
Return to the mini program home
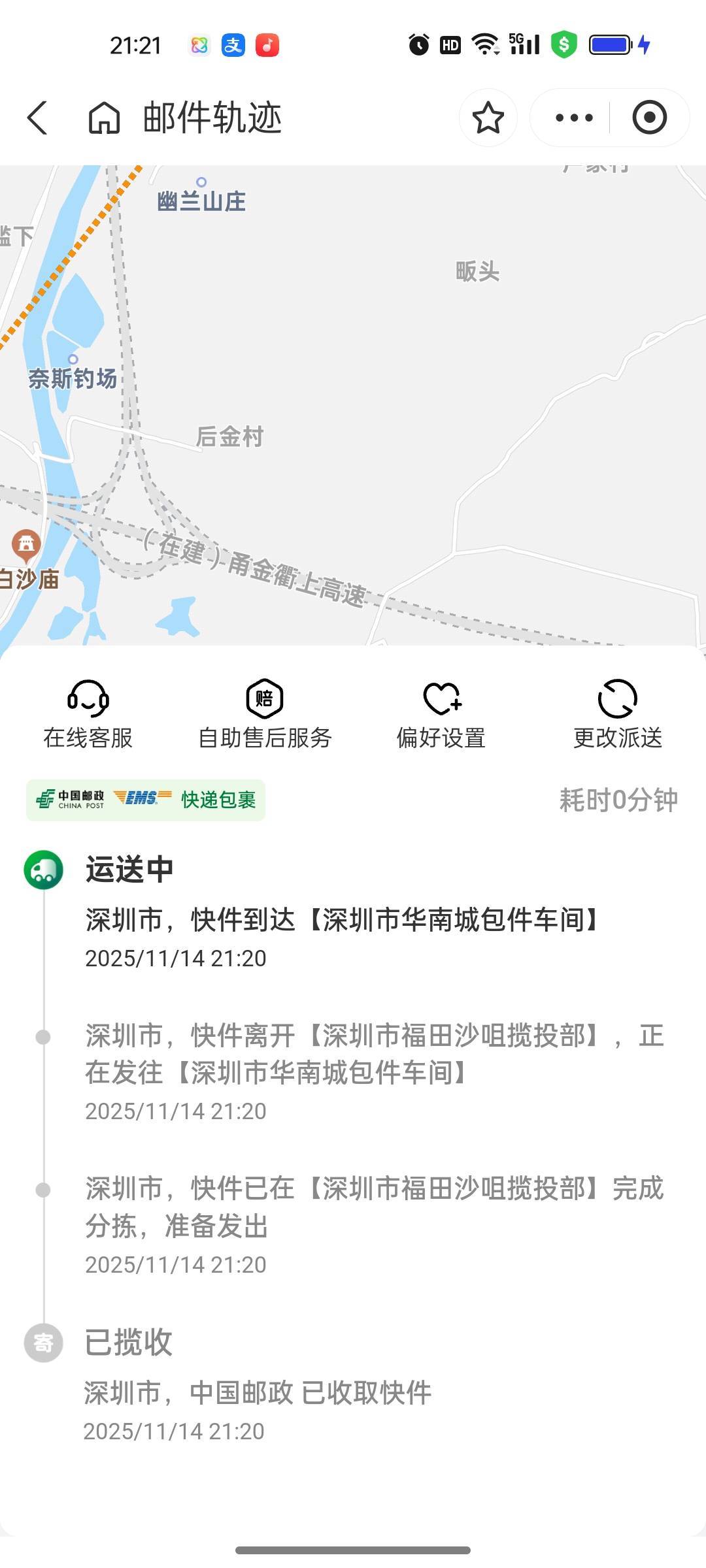click(105, 118)
